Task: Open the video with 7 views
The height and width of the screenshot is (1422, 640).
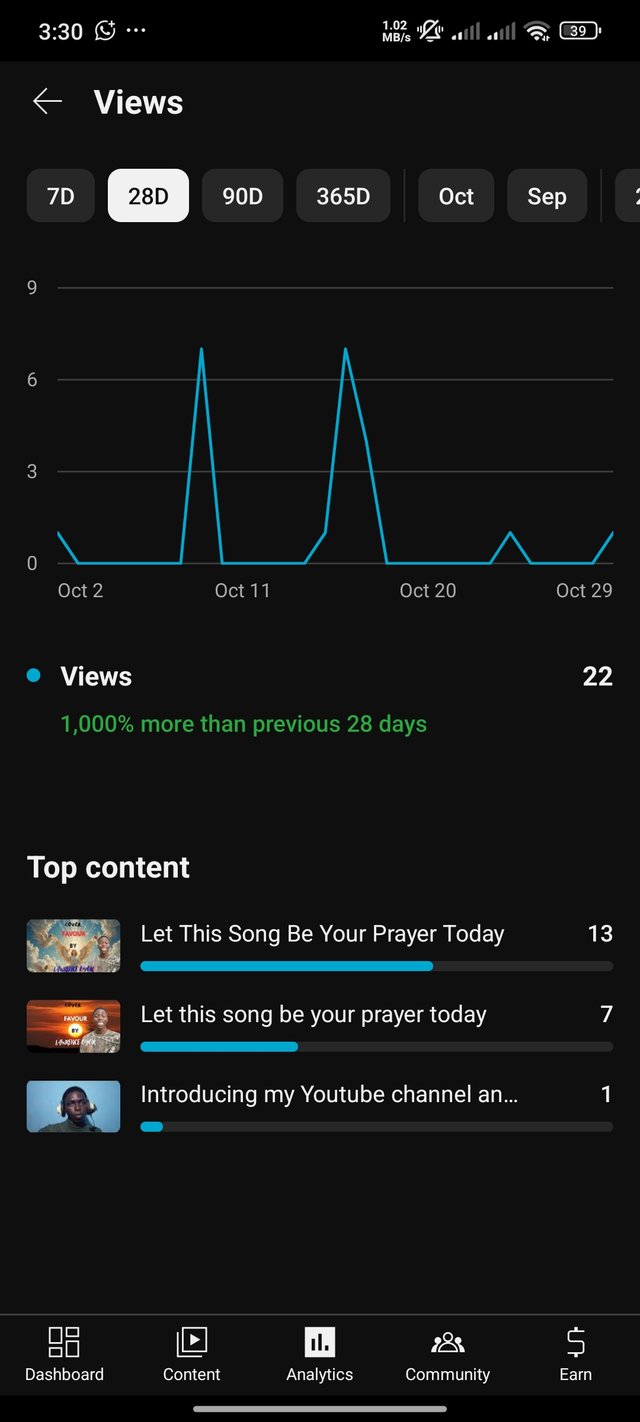Action: tap(313, 1015)
